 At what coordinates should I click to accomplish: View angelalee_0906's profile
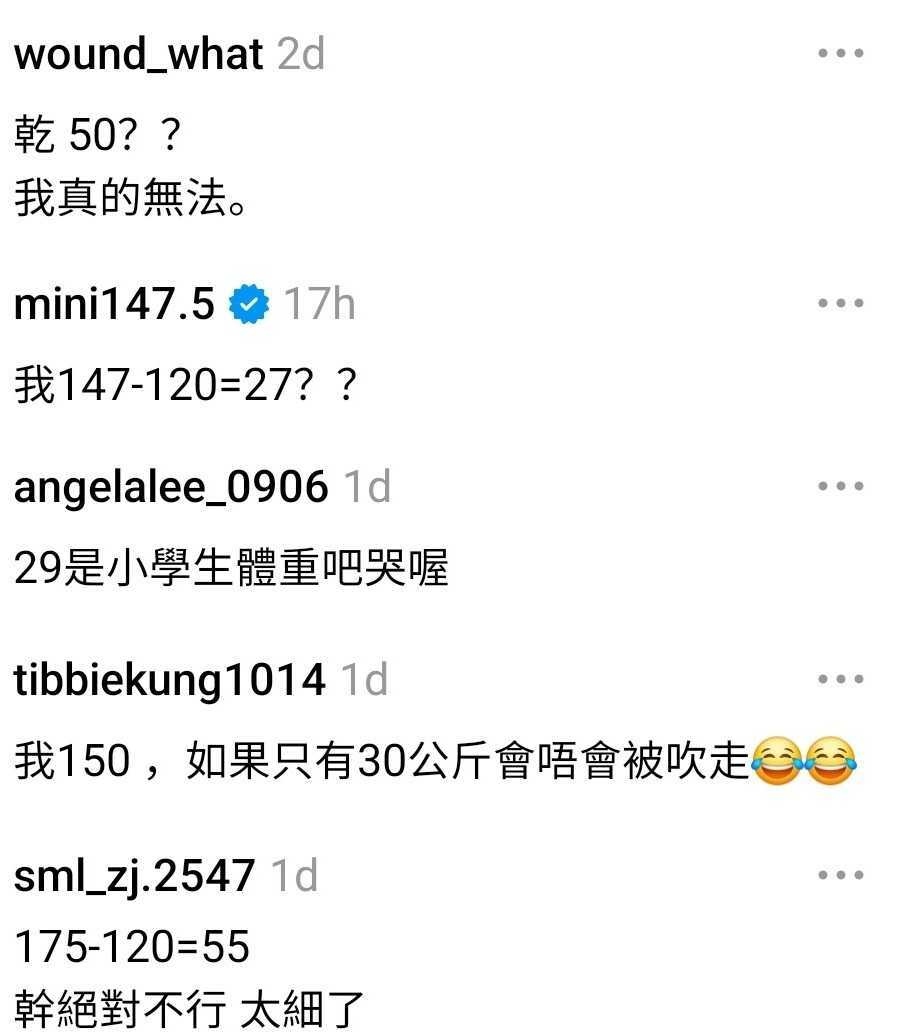point(171,488)
